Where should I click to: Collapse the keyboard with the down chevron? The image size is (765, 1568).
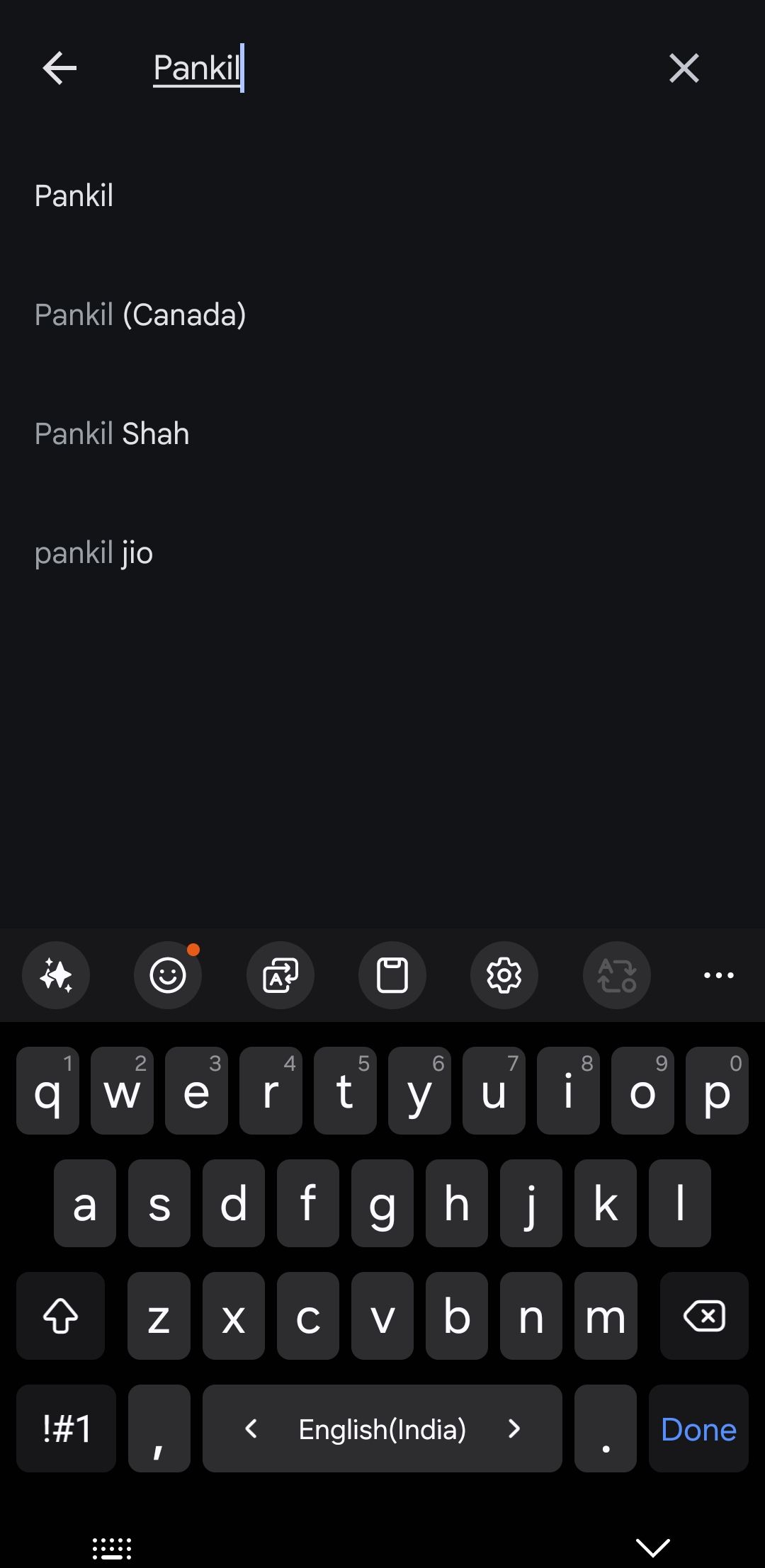click(653, 1547)
